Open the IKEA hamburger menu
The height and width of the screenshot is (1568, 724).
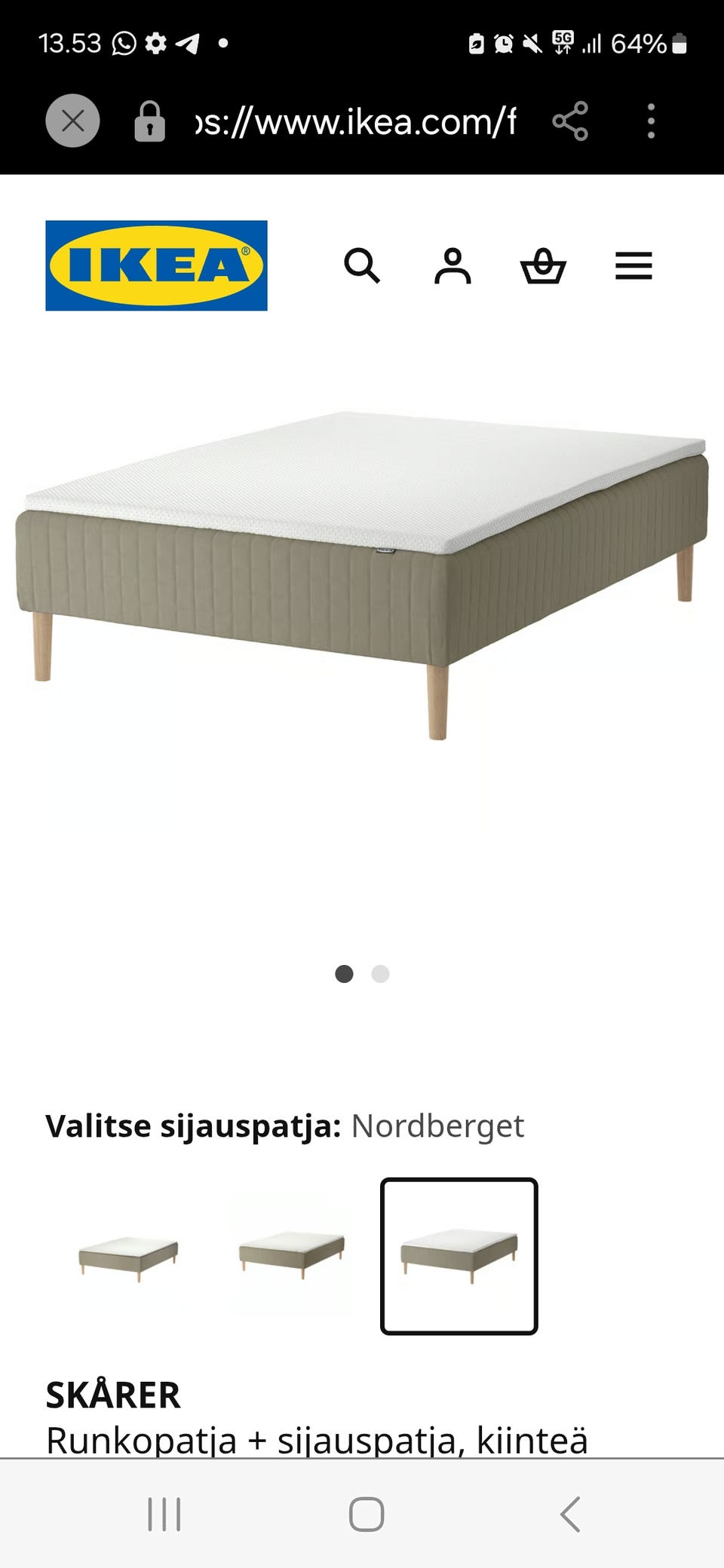(633, 266)
